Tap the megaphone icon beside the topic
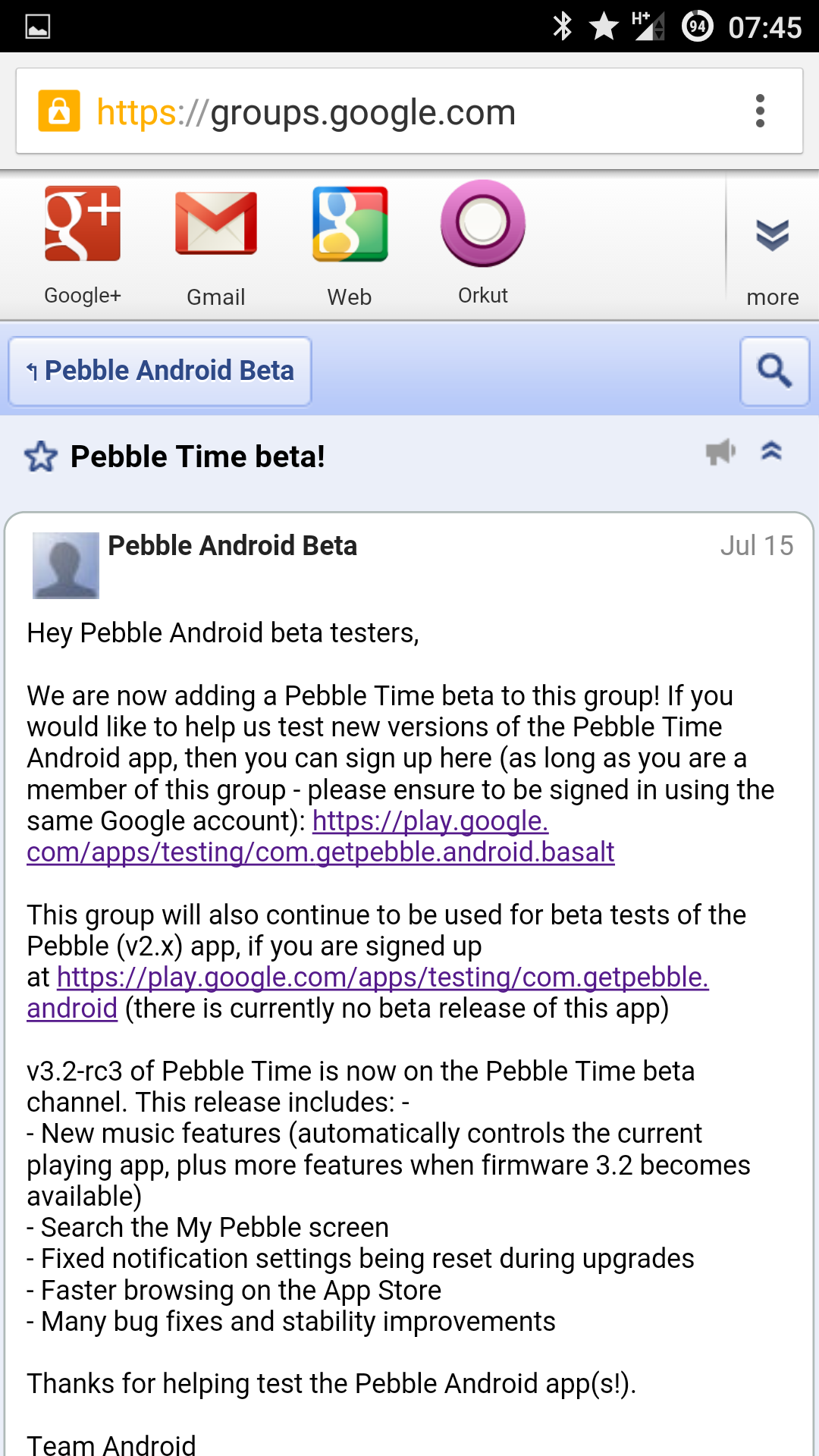The width and height of the screenshot is (819, 1456). point(720,452)
